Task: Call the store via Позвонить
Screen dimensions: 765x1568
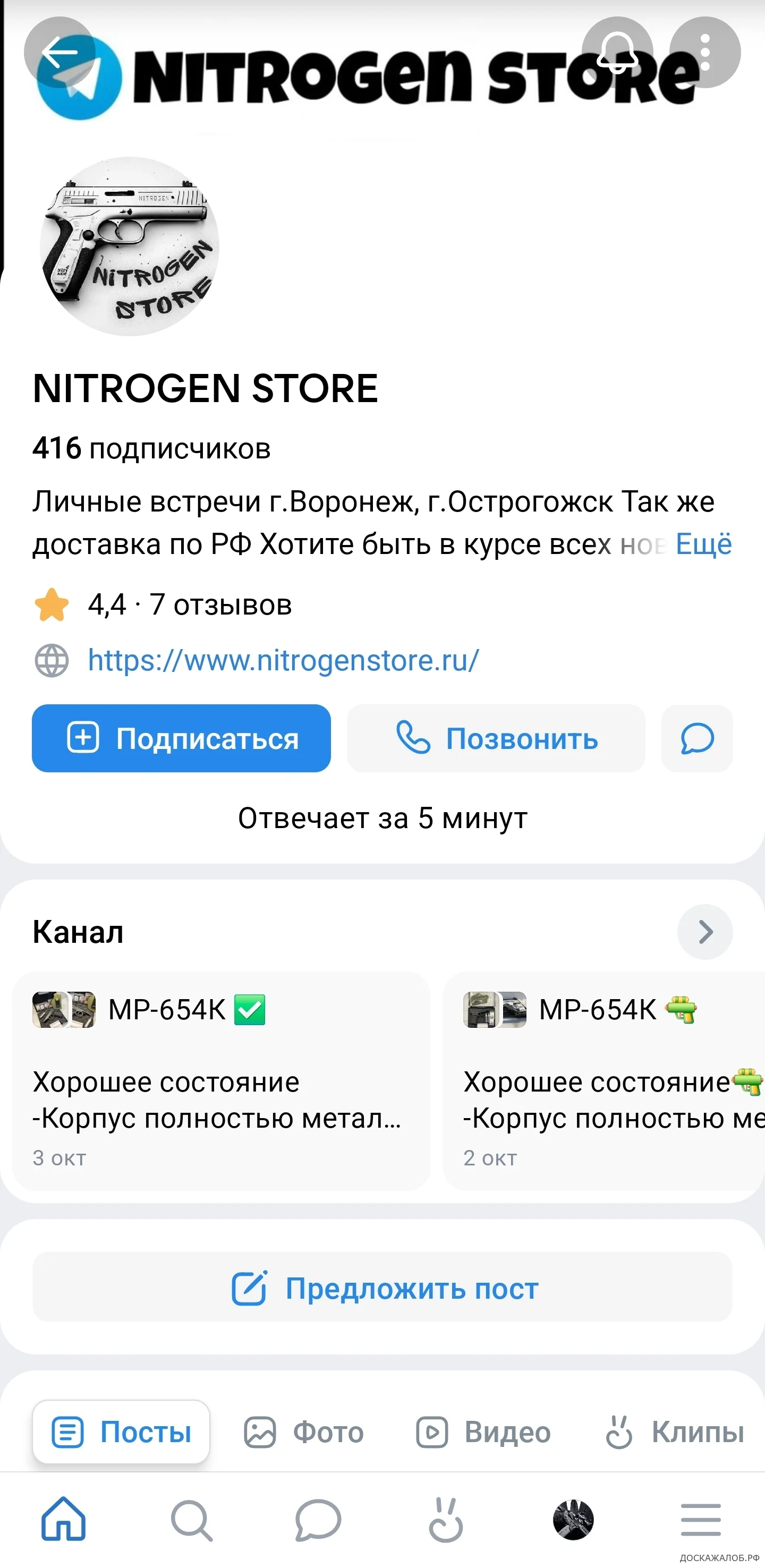Action: click(496, 738)
